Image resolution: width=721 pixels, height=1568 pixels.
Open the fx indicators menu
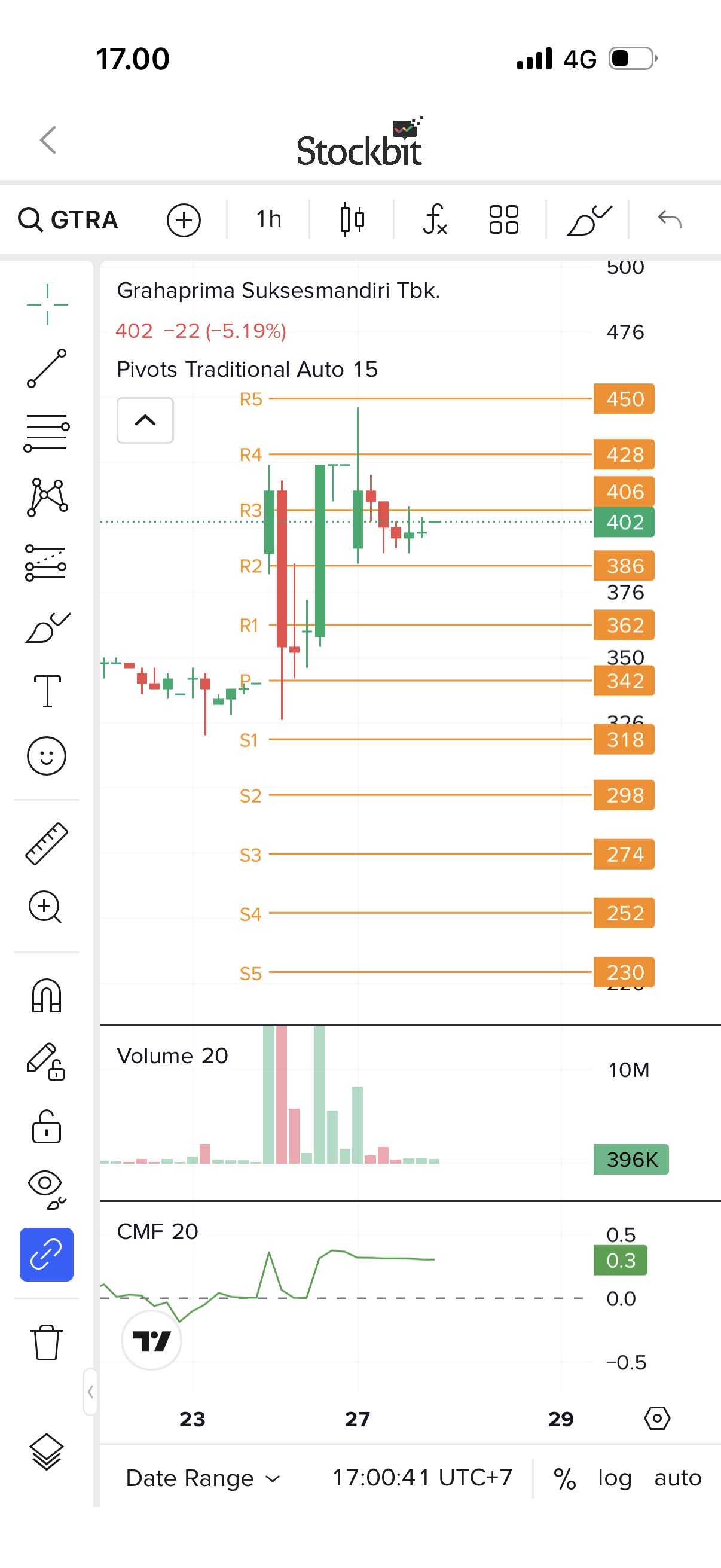tap(435, 219)
